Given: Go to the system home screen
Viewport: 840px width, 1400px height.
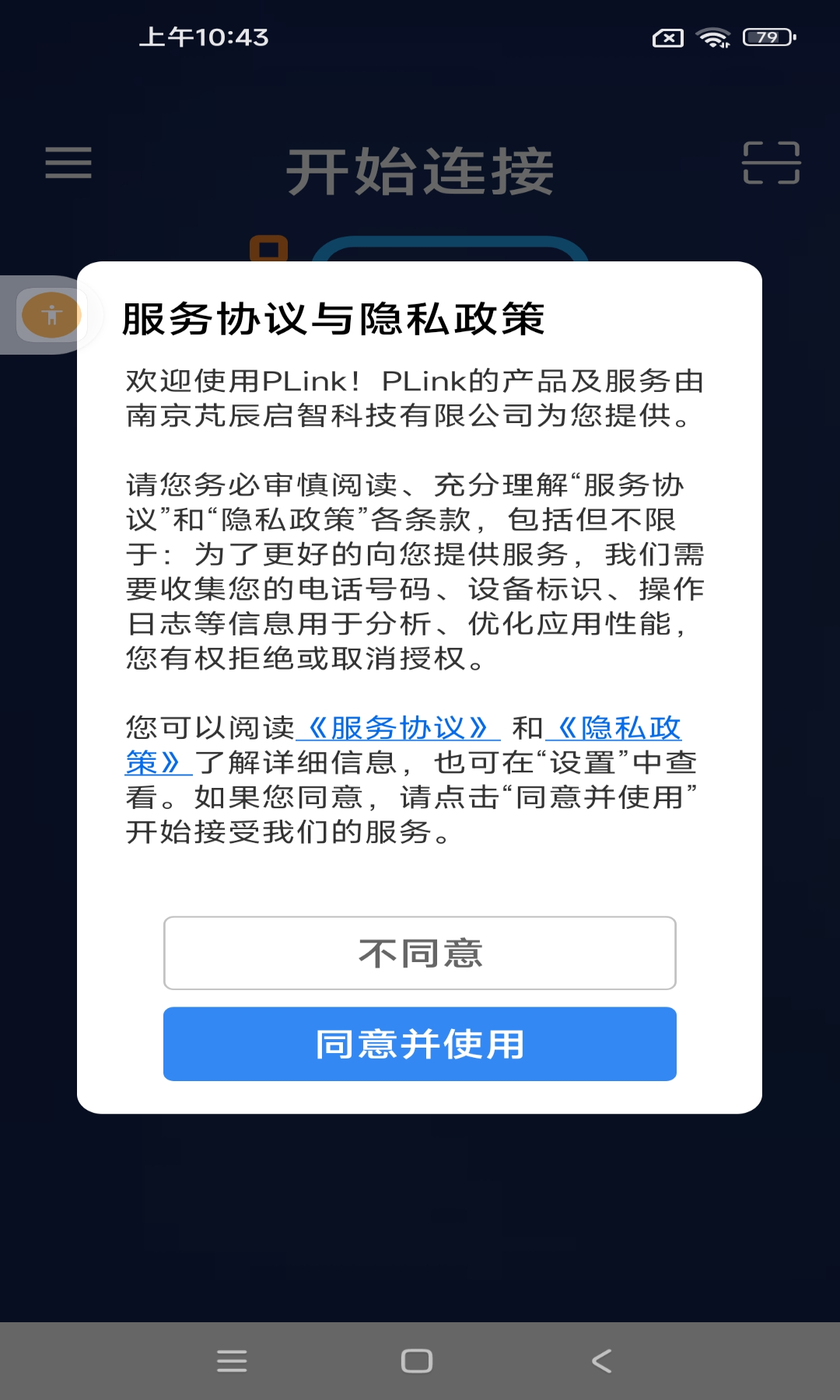Looking at the screenshot, I should (x=417, y=1360).
